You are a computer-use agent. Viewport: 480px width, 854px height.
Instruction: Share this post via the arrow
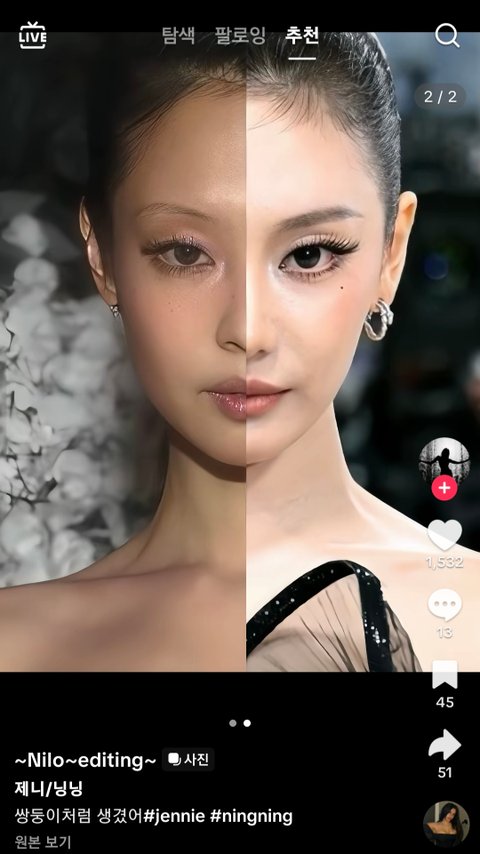[445, 745]
